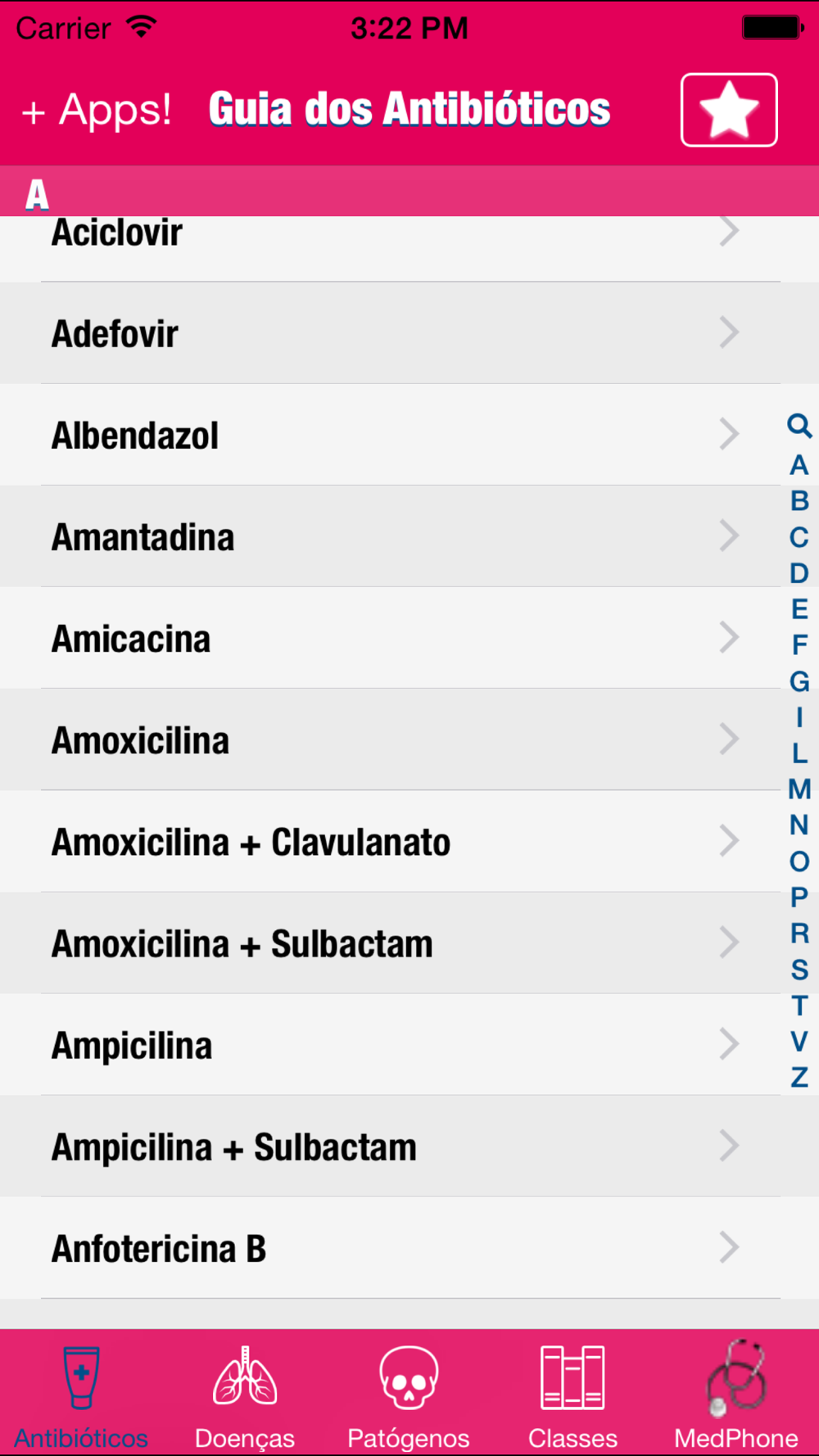Select Albendazol from the list
Image resolution: width=819 pixels, height=1456 pixels.
(409, 435)
